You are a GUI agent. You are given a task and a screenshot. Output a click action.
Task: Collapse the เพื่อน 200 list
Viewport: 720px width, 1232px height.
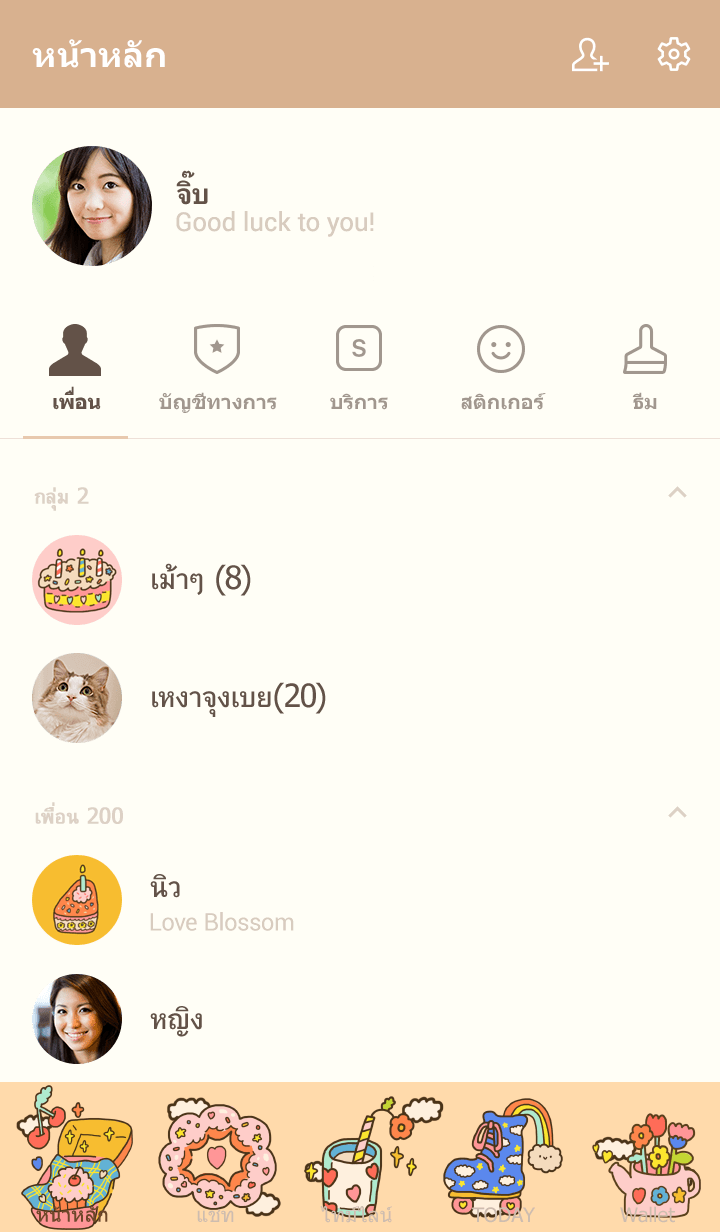pyautogui.click(x=677, y=812)
